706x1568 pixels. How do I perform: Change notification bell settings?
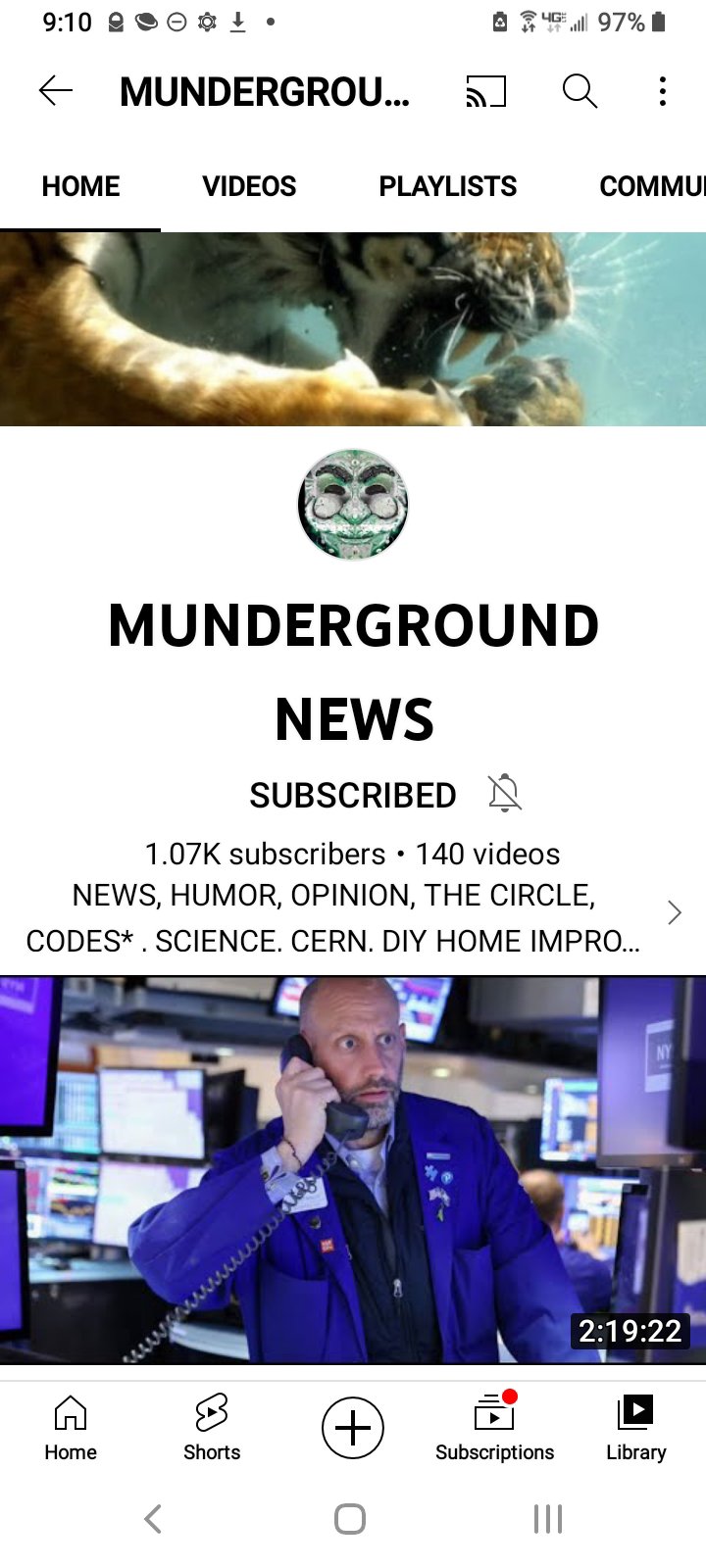(x=504, y=793)
